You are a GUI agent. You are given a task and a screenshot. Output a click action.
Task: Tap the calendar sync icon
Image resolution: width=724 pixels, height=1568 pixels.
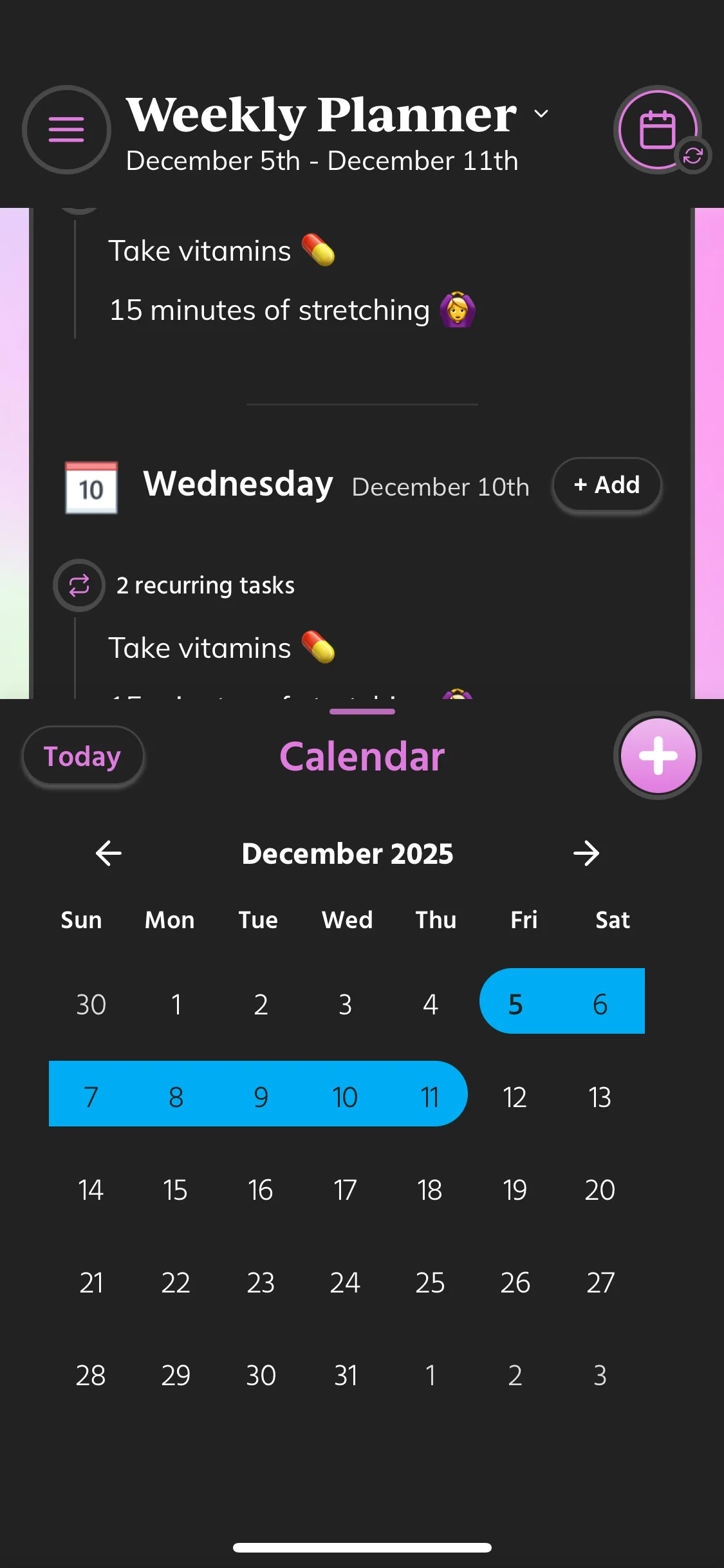pyautogui.click(x=658, y=129)
